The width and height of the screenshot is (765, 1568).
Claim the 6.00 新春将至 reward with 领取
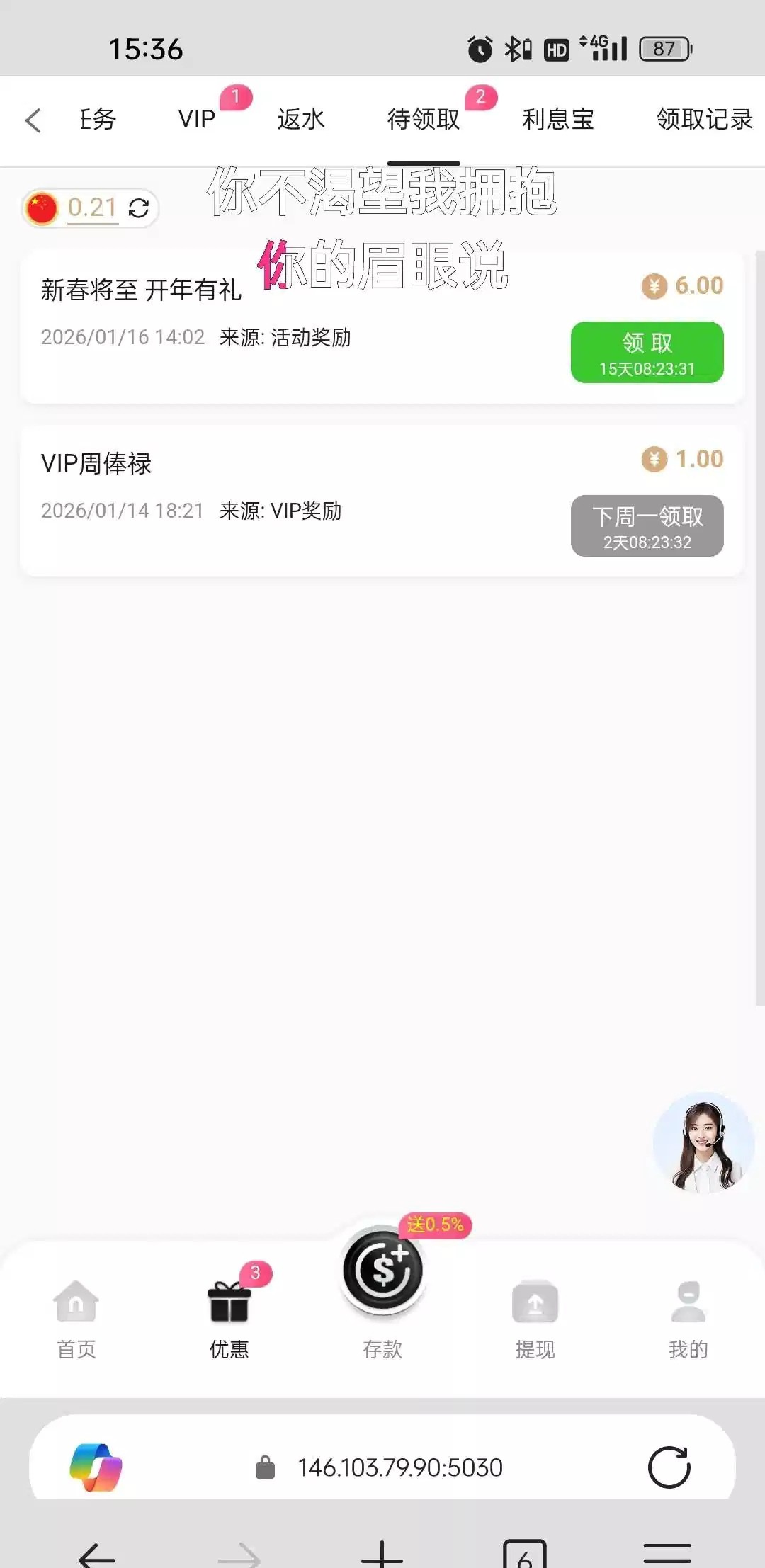point(647,352)
